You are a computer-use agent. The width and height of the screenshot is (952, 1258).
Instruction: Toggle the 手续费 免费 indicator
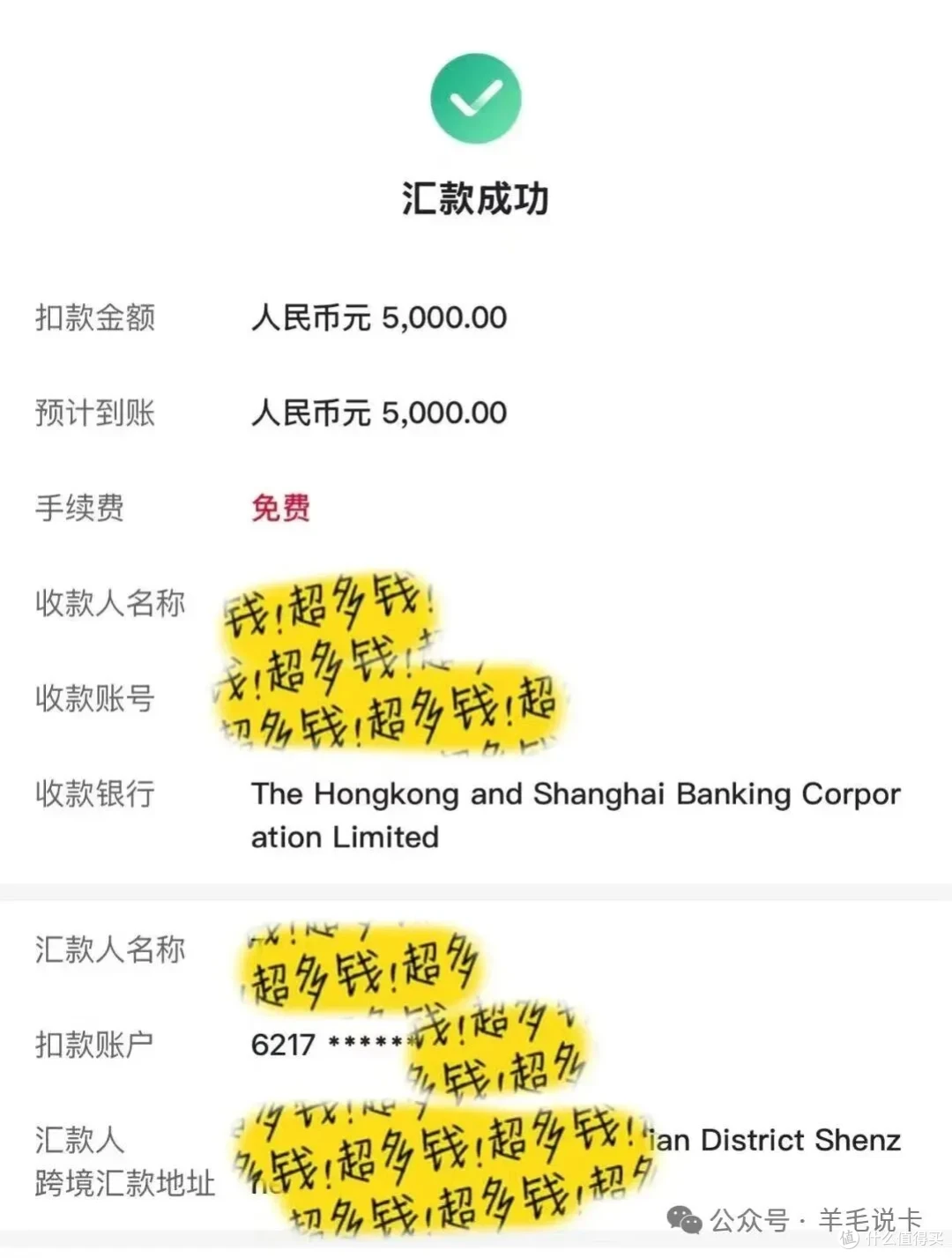(x=280, y=510)
